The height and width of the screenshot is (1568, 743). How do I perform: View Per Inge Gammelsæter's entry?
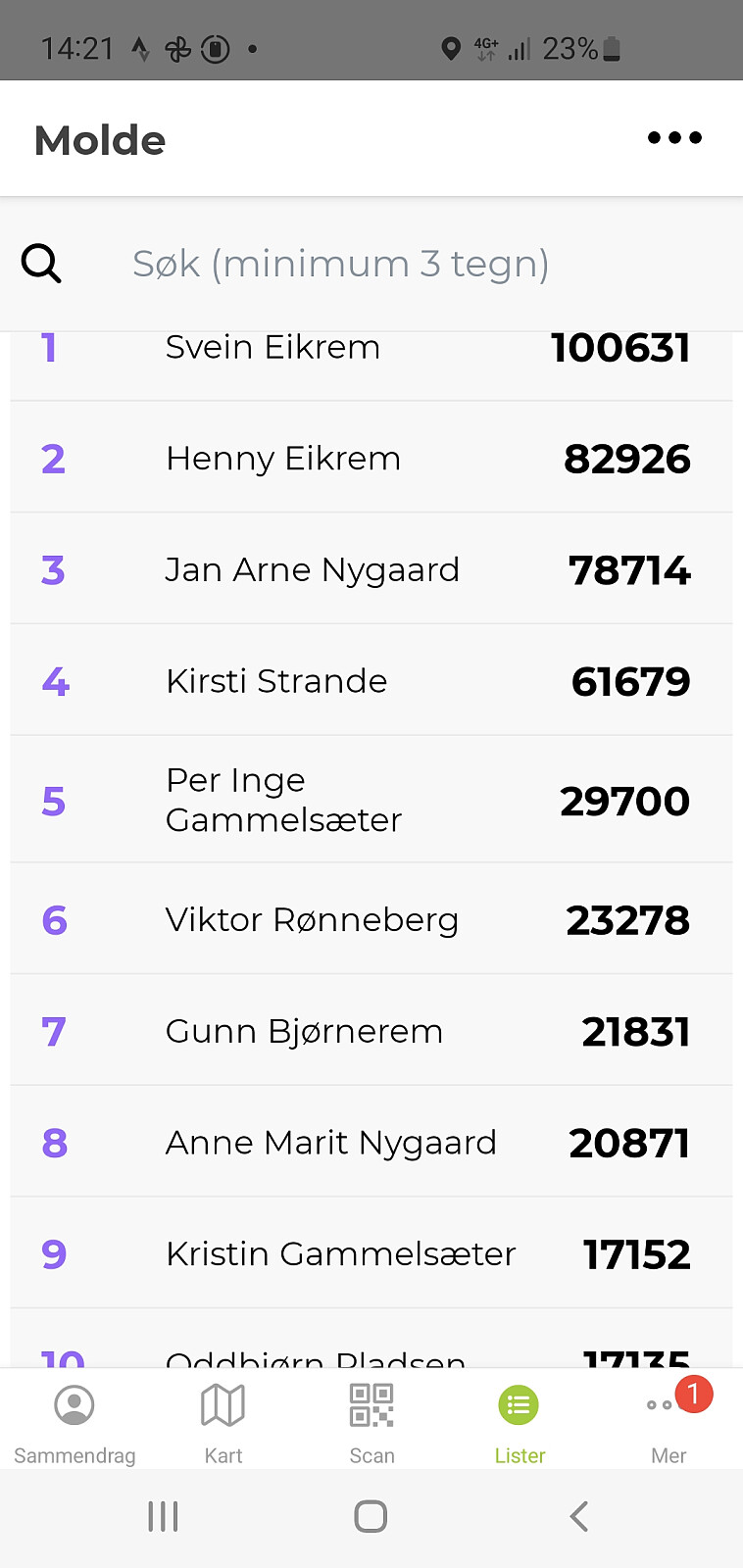371,801
